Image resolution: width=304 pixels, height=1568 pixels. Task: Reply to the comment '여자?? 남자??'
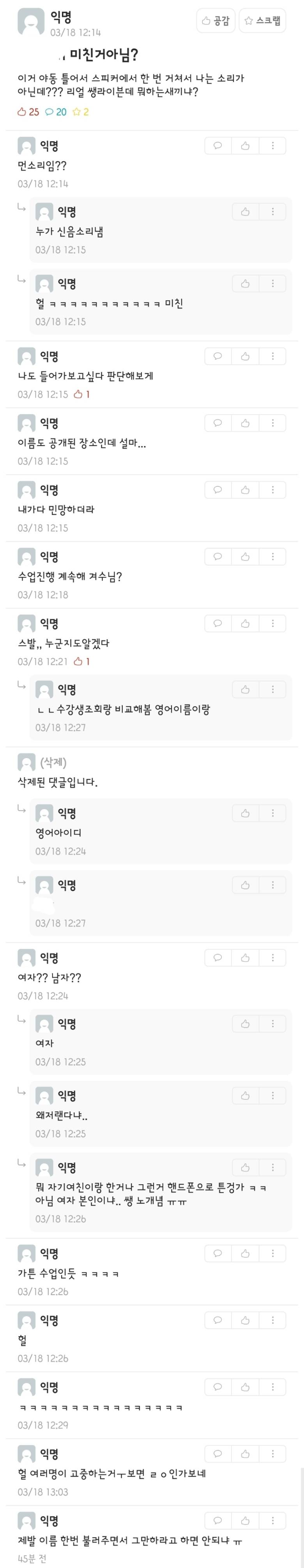(x=217, y=958)
